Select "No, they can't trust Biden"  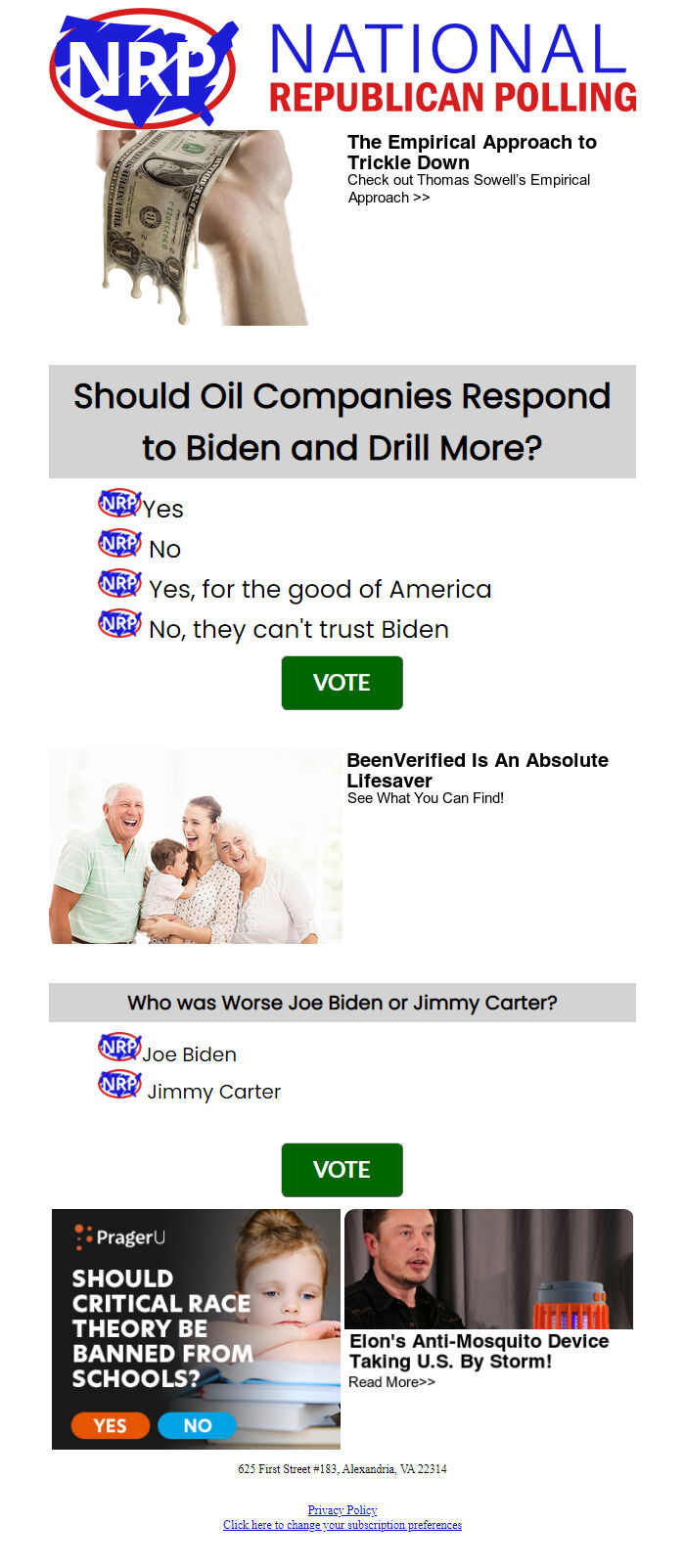pyautogui.click(x=274, y=627)
